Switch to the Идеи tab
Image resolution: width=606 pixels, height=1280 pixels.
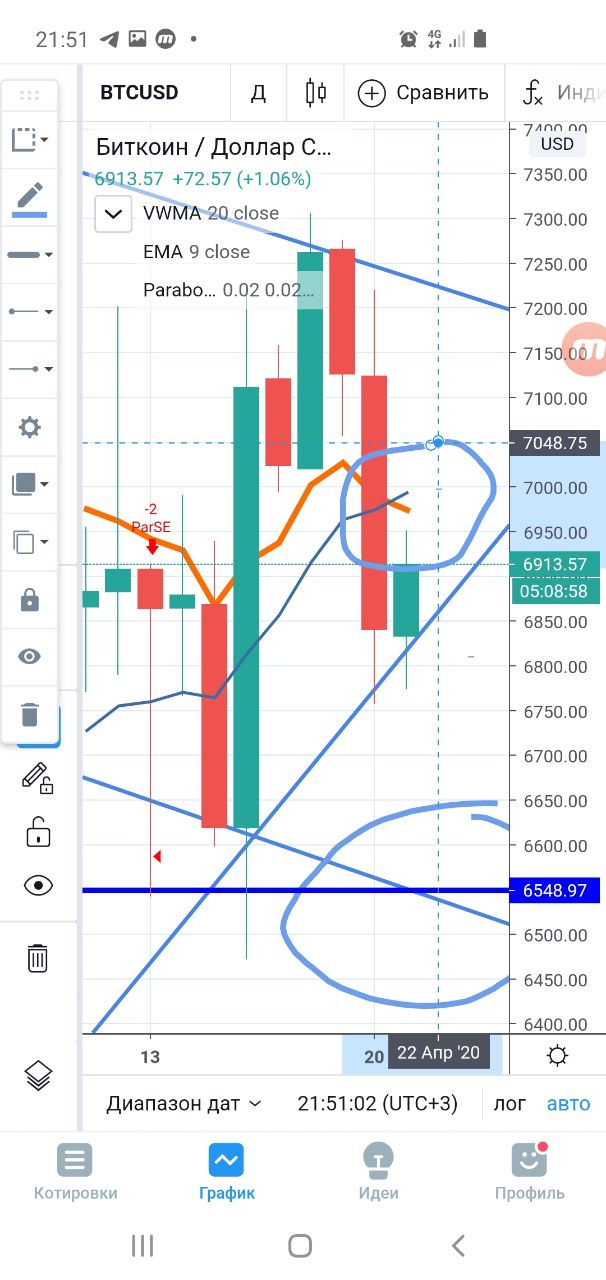point(379,1172)
